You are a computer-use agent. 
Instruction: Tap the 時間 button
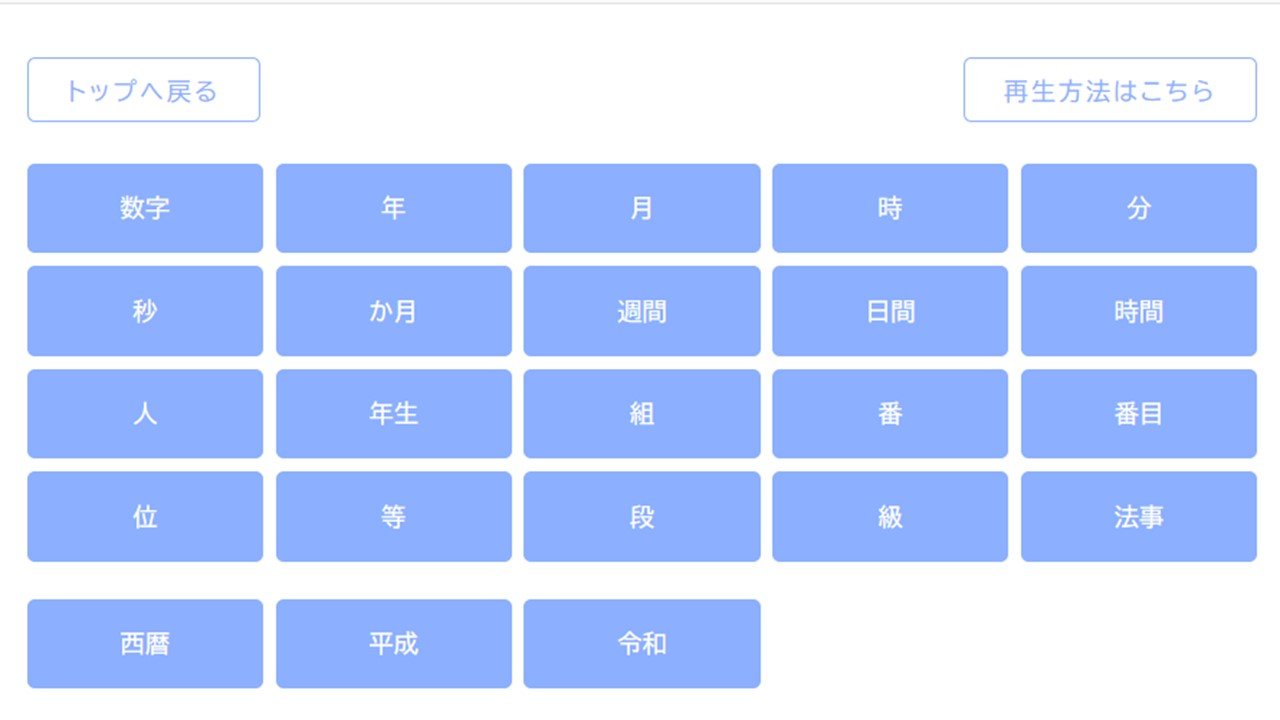coord(1138,311)
